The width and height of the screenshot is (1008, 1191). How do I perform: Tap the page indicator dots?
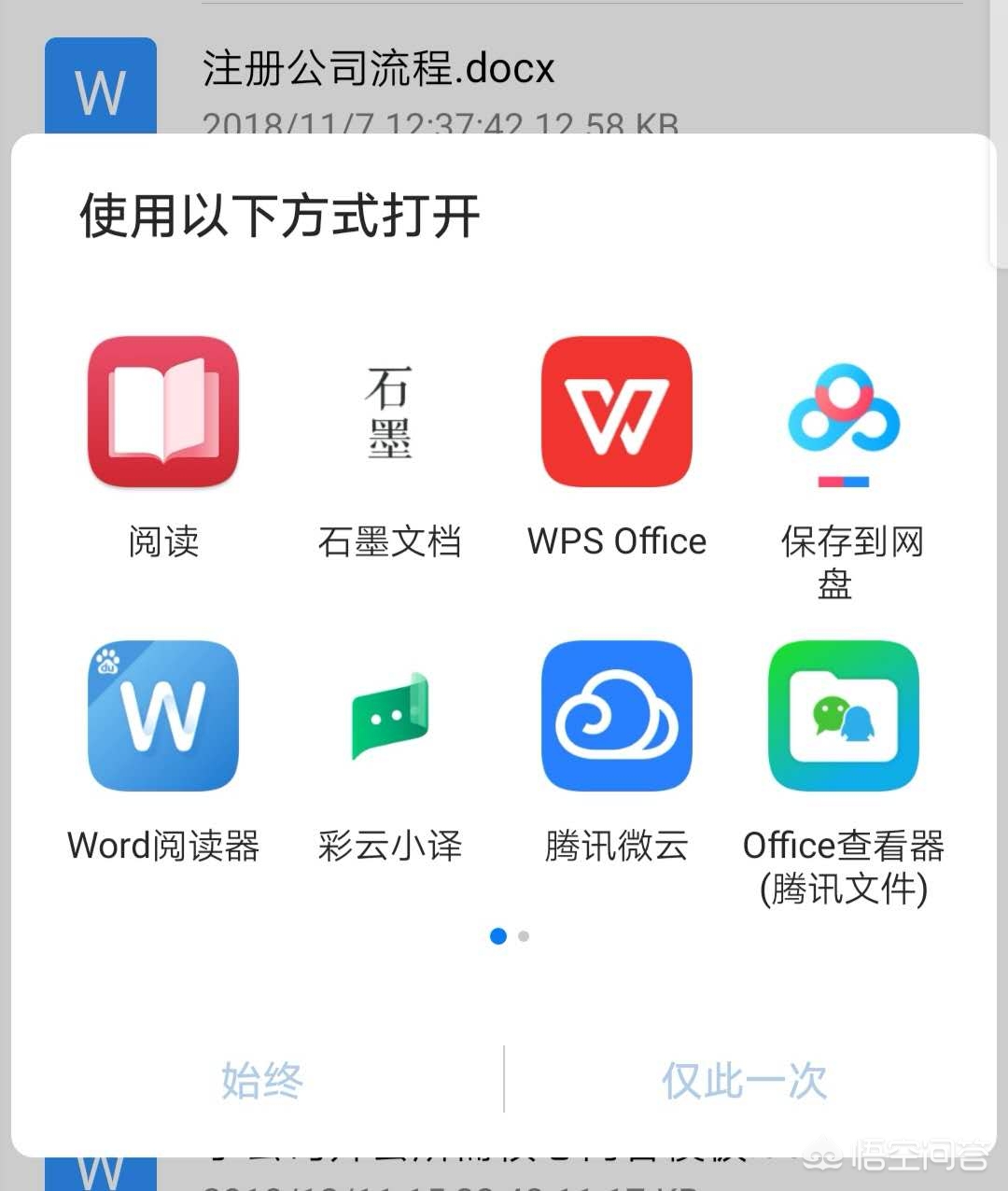(x=510, y=936)
